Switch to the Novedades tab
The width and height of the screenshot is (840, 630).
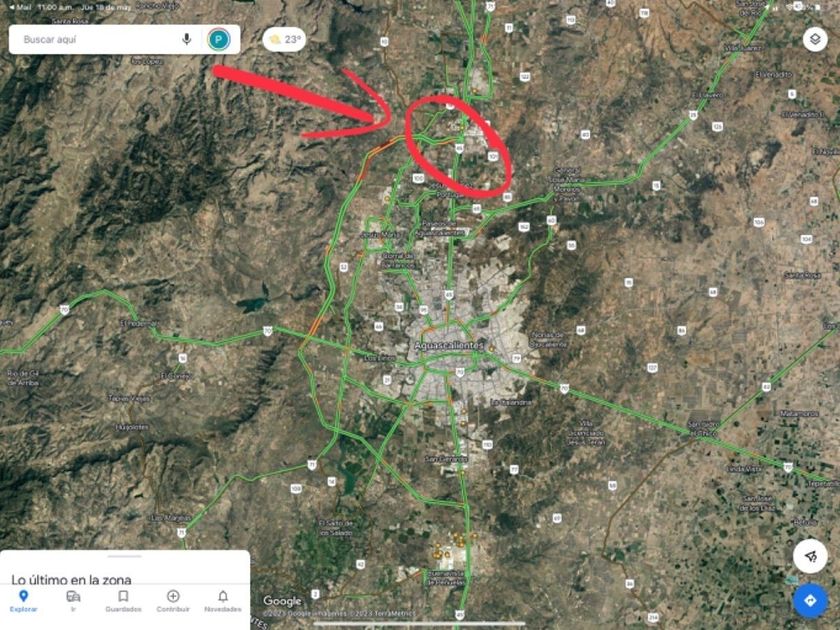[x=223, y=601]
